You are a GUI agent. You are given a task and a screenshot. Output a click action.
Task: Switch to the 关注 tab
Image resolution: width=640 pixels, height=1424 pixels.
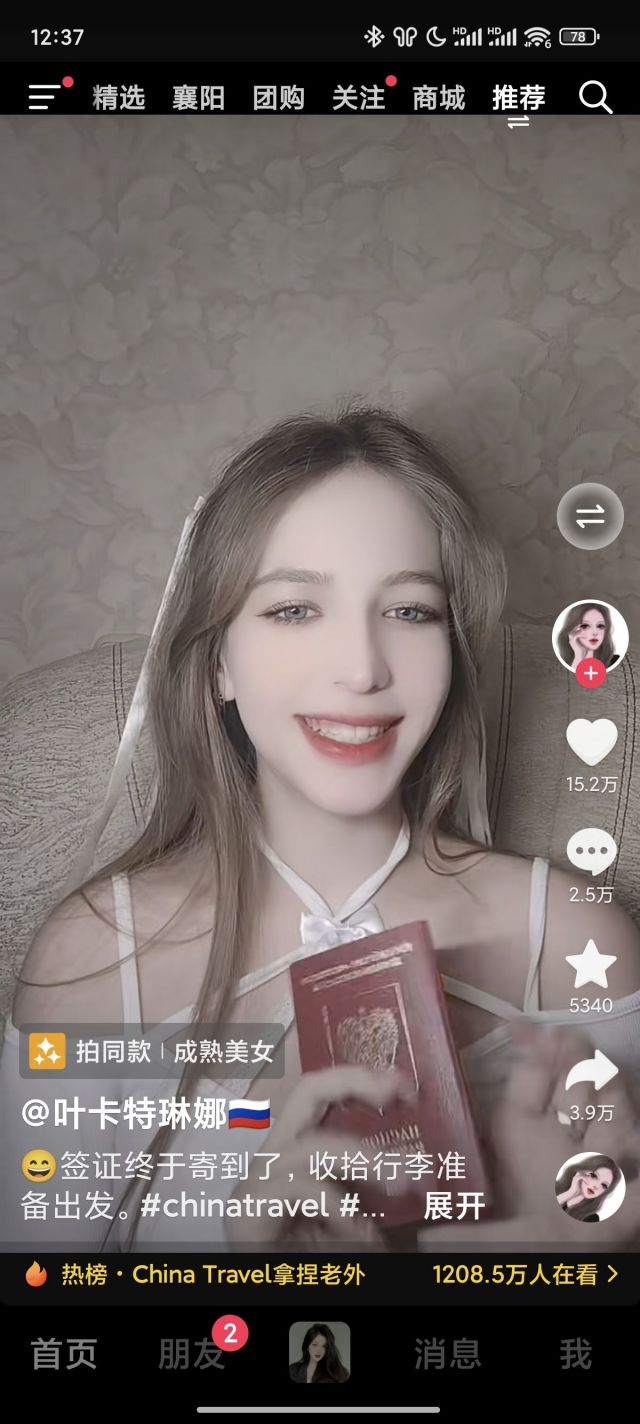[x=358, y=98]
